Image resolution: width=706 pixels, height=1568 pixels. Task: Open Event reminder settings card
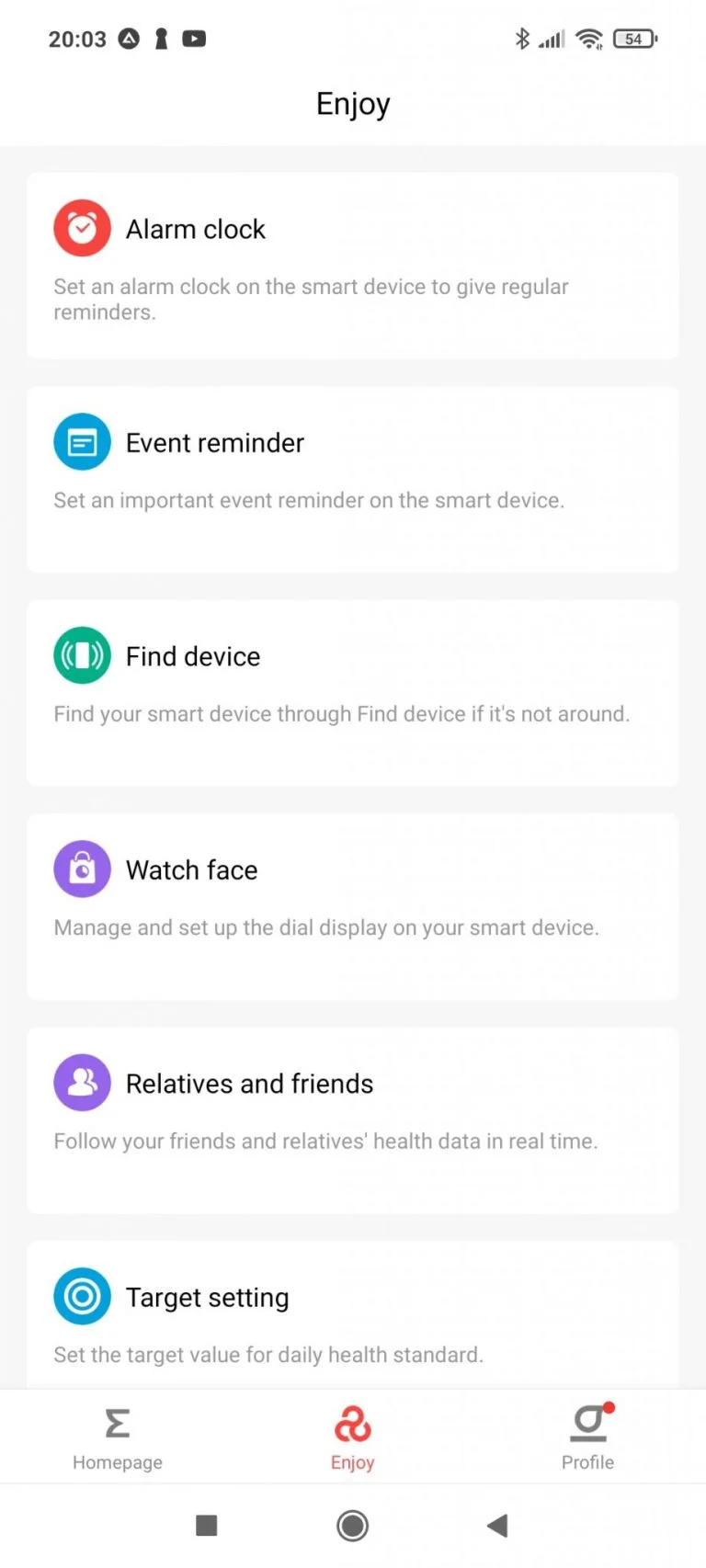(353, 478)
